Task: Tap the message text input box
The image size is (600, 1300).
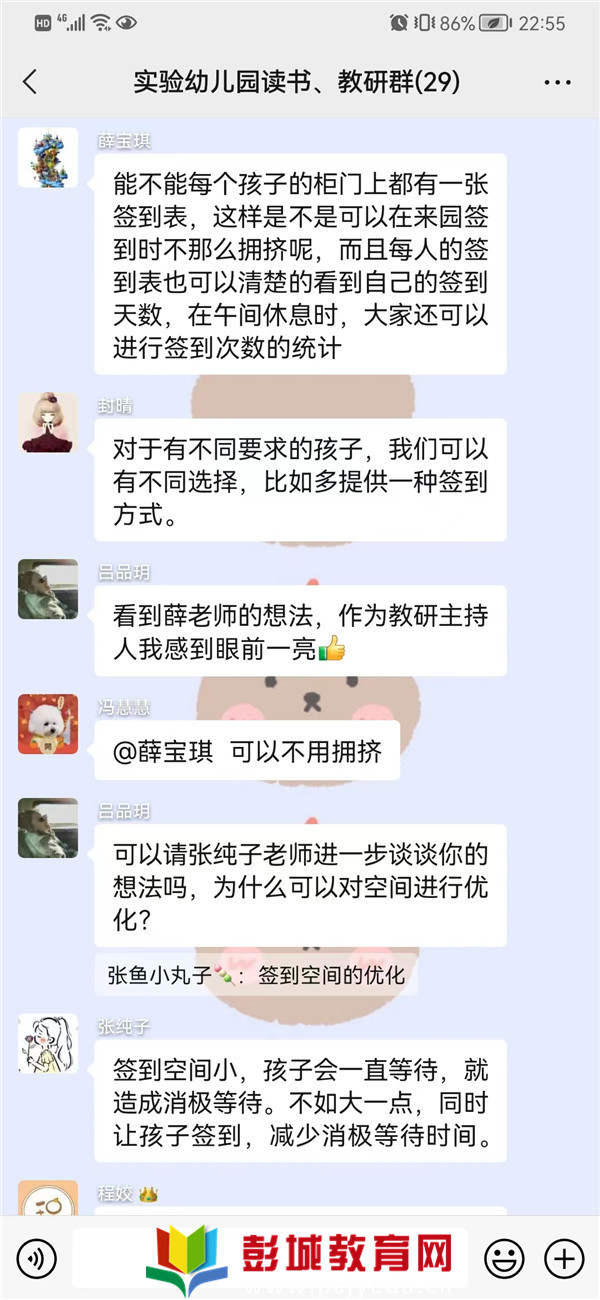Action: pos(270,1257)
